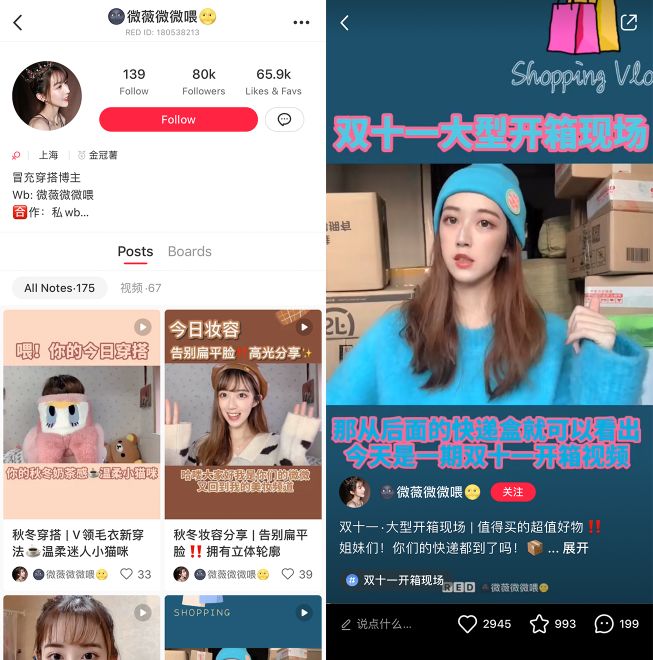Expand the caption with 展开
This screenshot has height=660, width=653.
tap(575, 549)
